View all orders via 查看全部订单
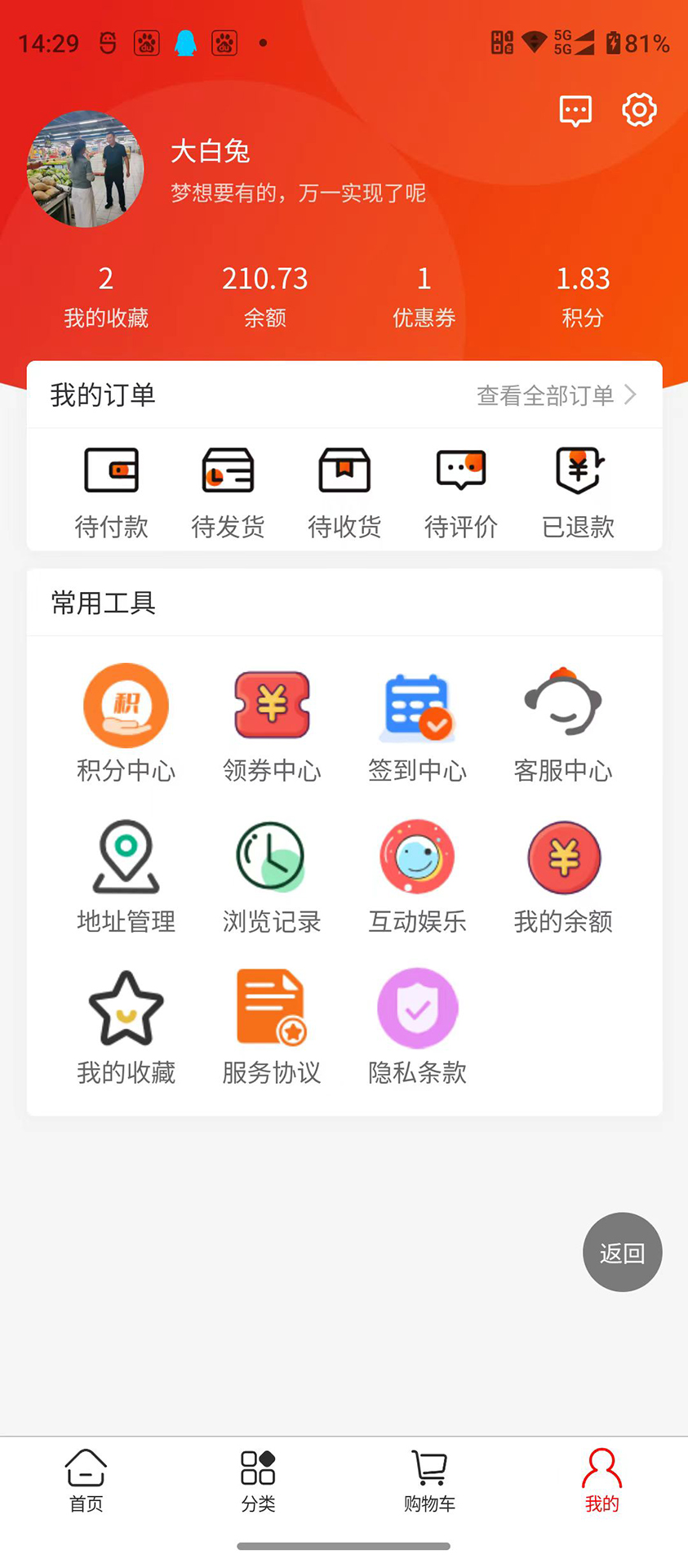688x1568 pixels. (x=556, y=395)
